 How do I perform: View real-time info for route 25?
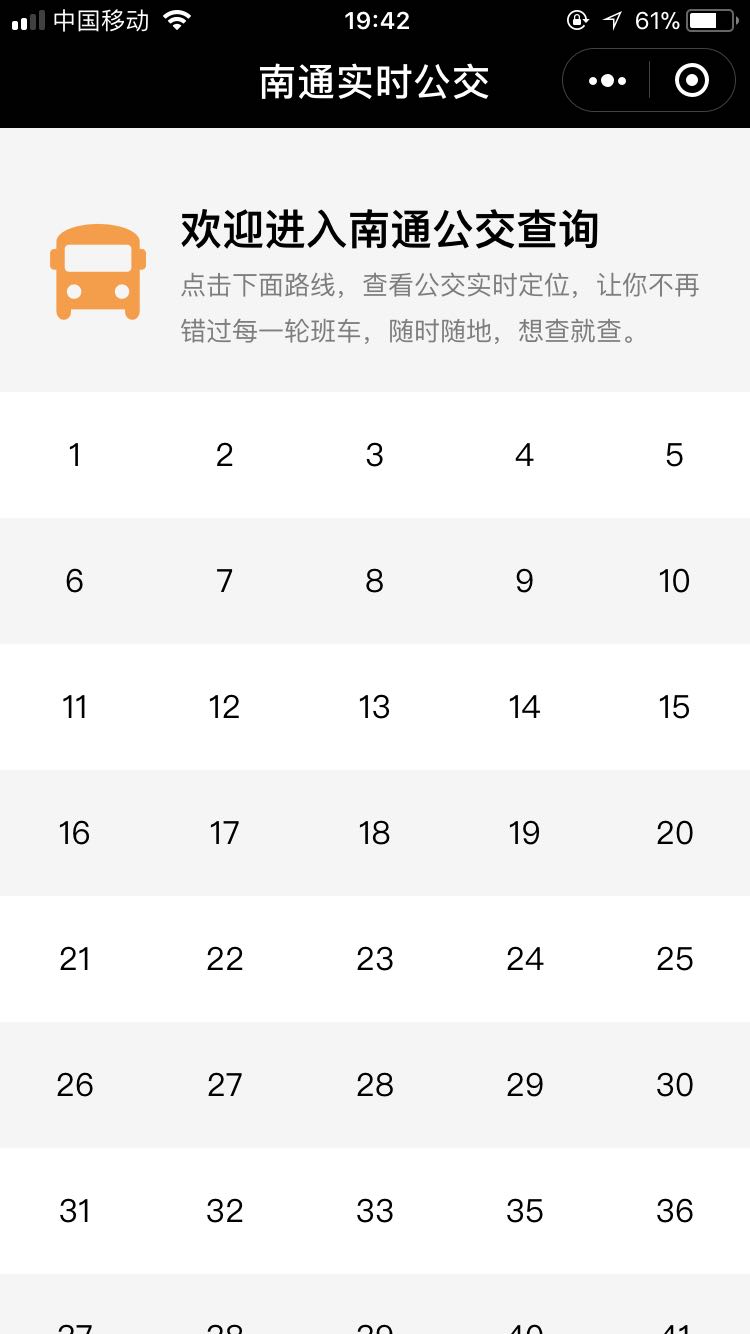click(674, 959)
